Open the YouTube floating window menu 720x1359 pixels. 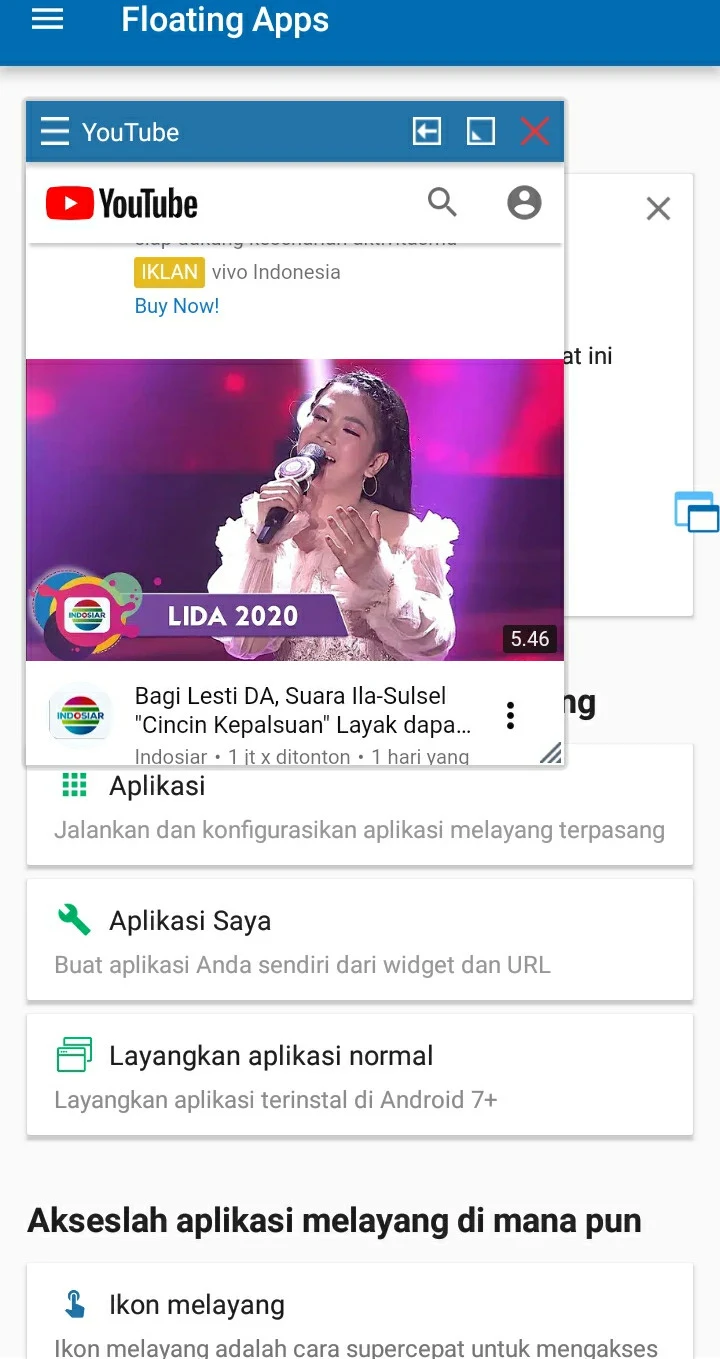point(55,131)
